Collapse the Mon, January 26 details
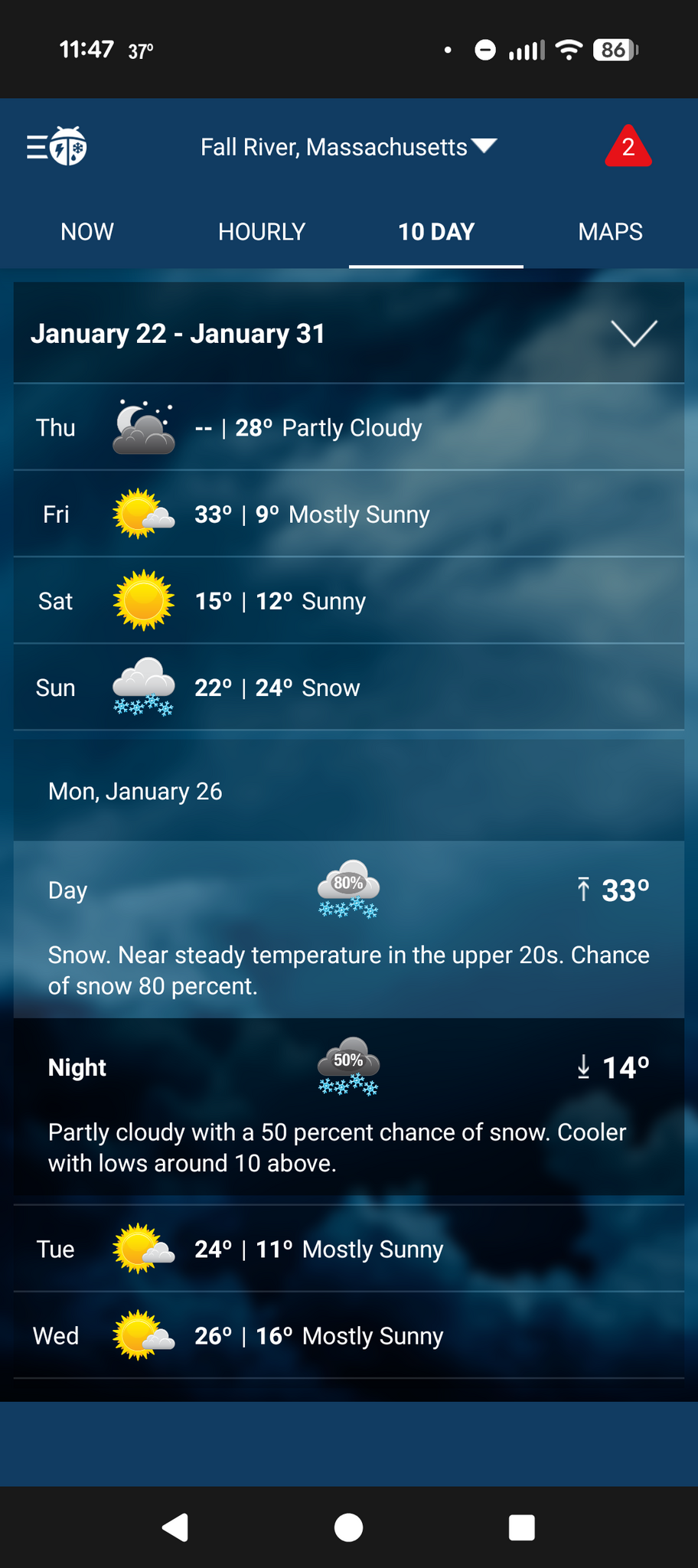 pyautogui.click(x=348, y=791)
